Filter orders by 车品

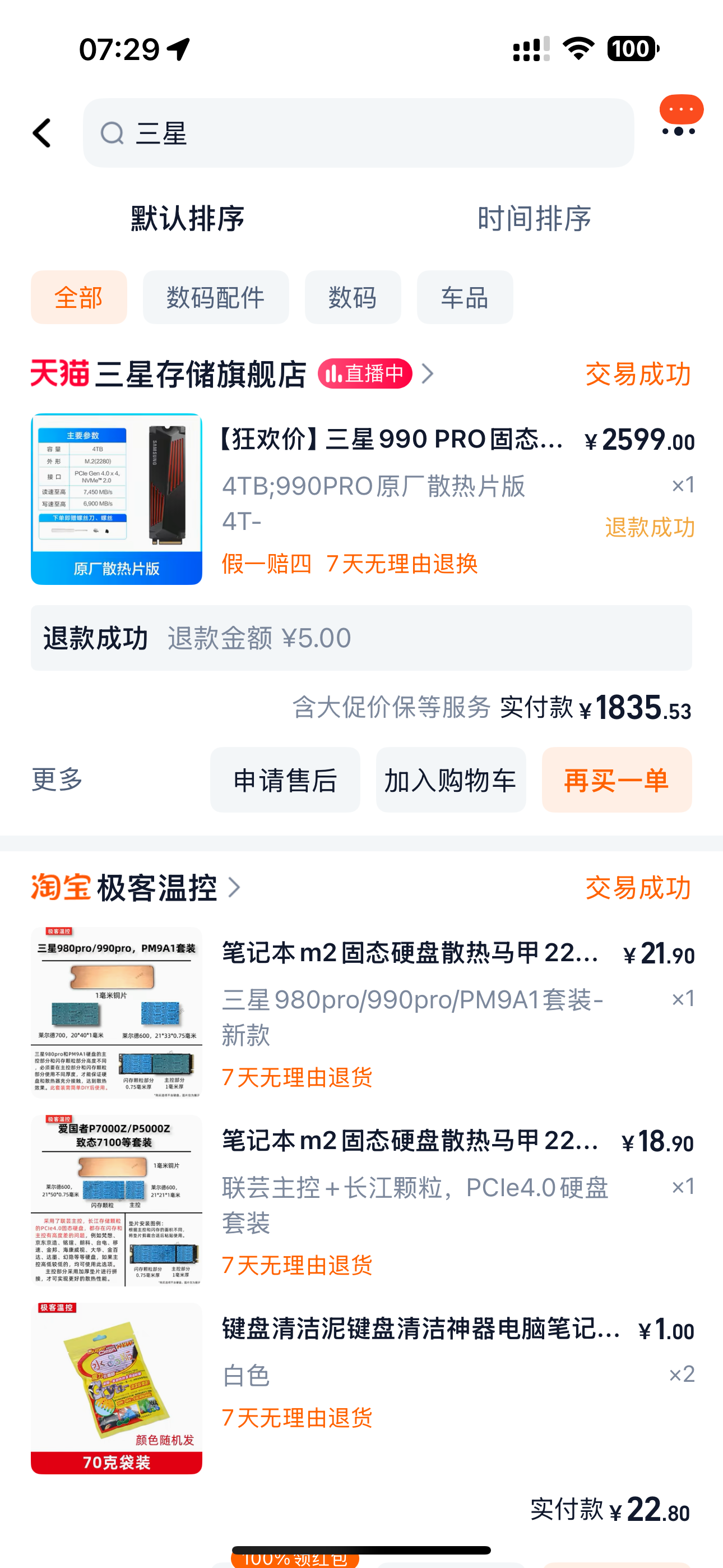coord(465,298)
